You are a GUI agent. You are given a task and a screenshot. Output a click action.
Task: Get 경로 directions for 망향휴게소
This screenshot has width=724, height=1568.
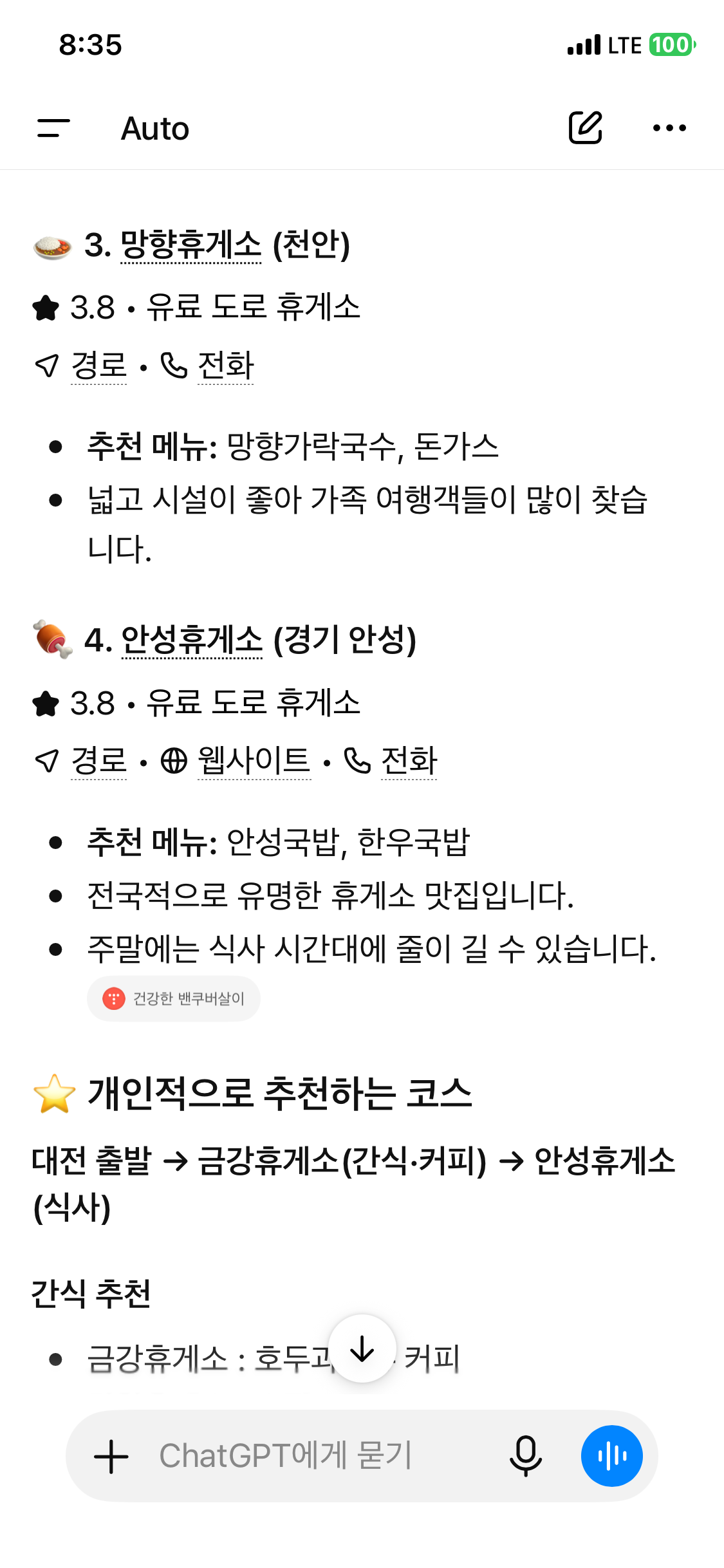pos(98,366)
